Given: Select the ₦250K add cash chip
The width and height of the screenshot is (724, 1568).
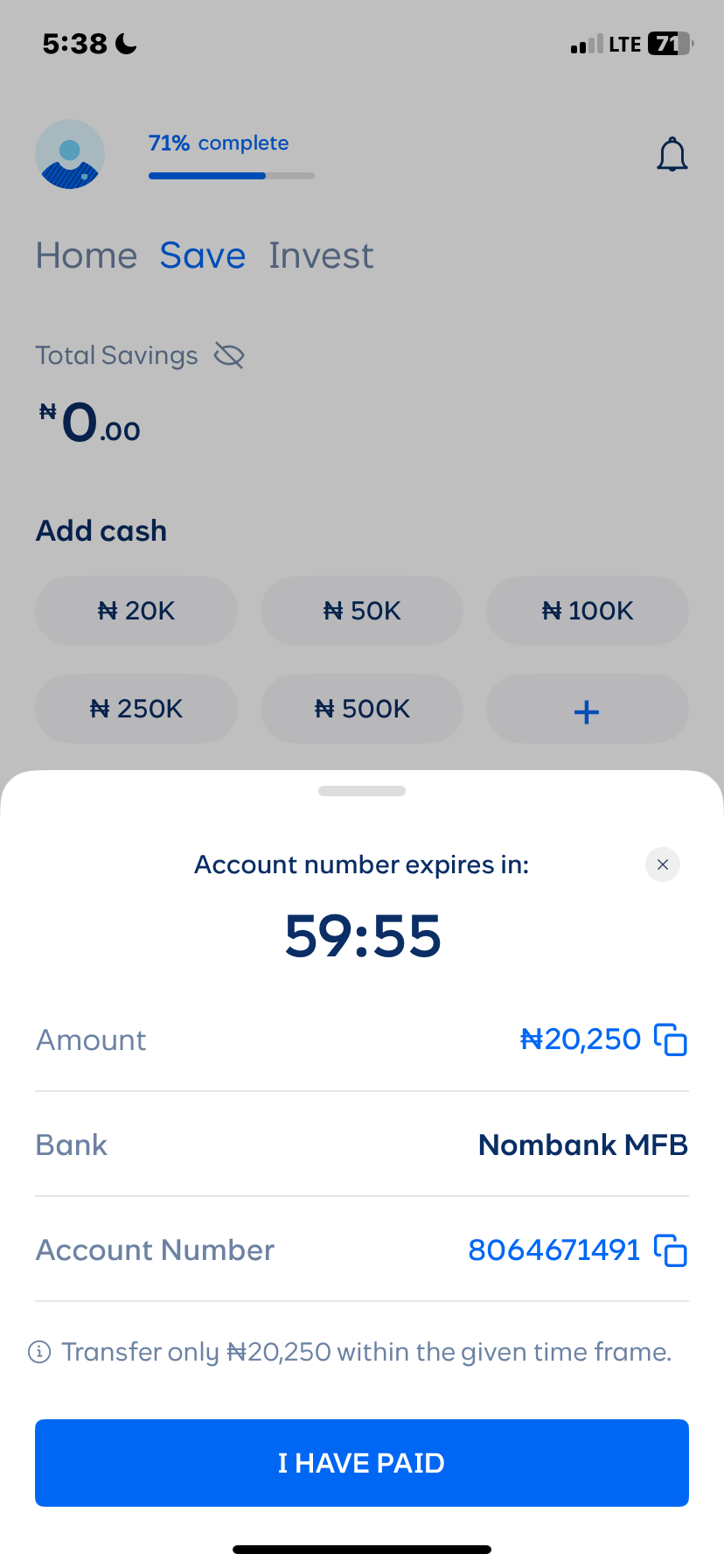Looking at the screenshot, I should [136, 709].
